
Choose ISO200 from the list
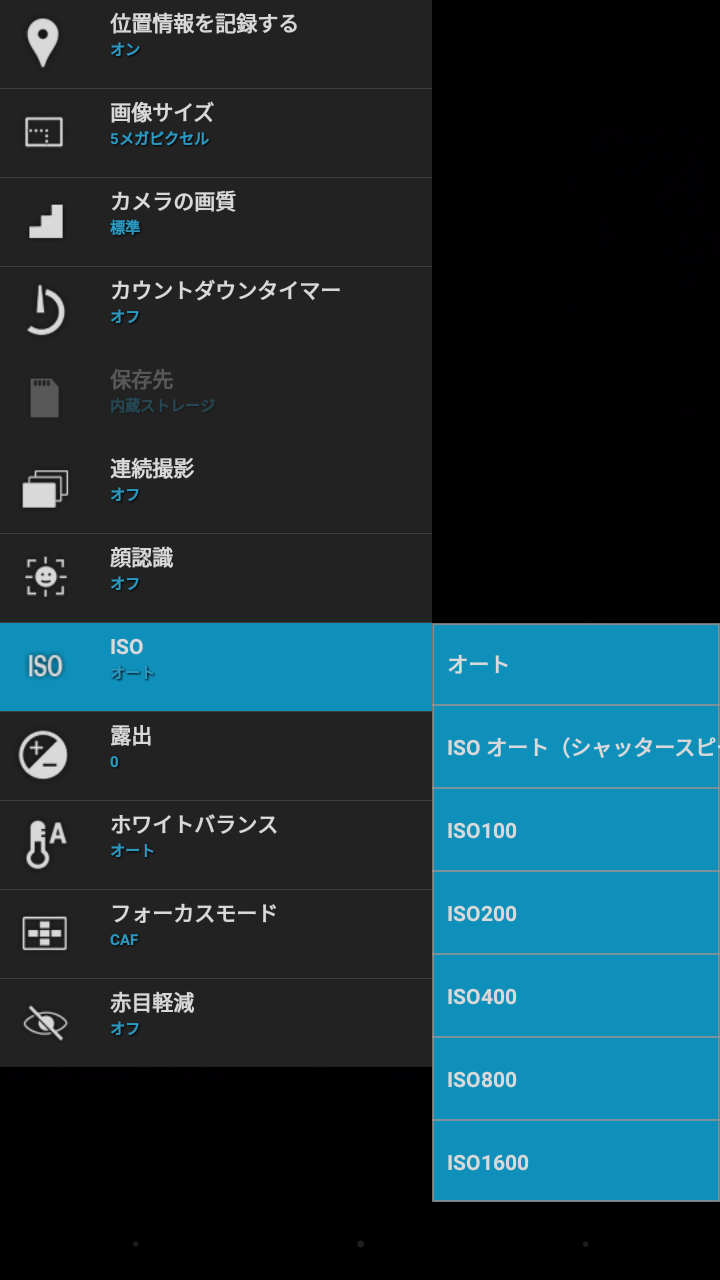[575, 913]
